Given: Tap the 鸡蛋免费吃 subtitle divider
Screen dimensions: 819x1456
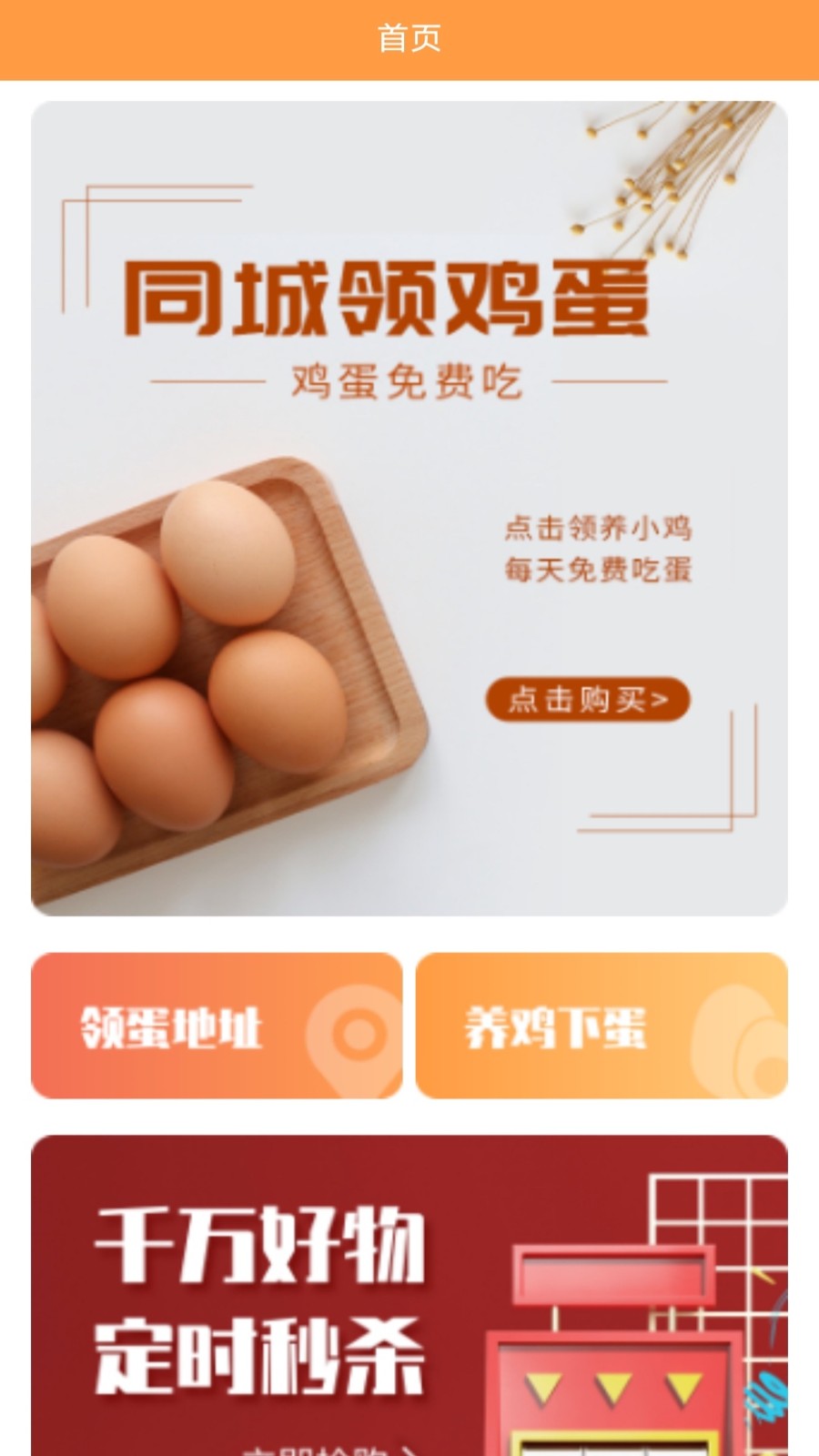Looking at the screenshot, I should [408, 380].
